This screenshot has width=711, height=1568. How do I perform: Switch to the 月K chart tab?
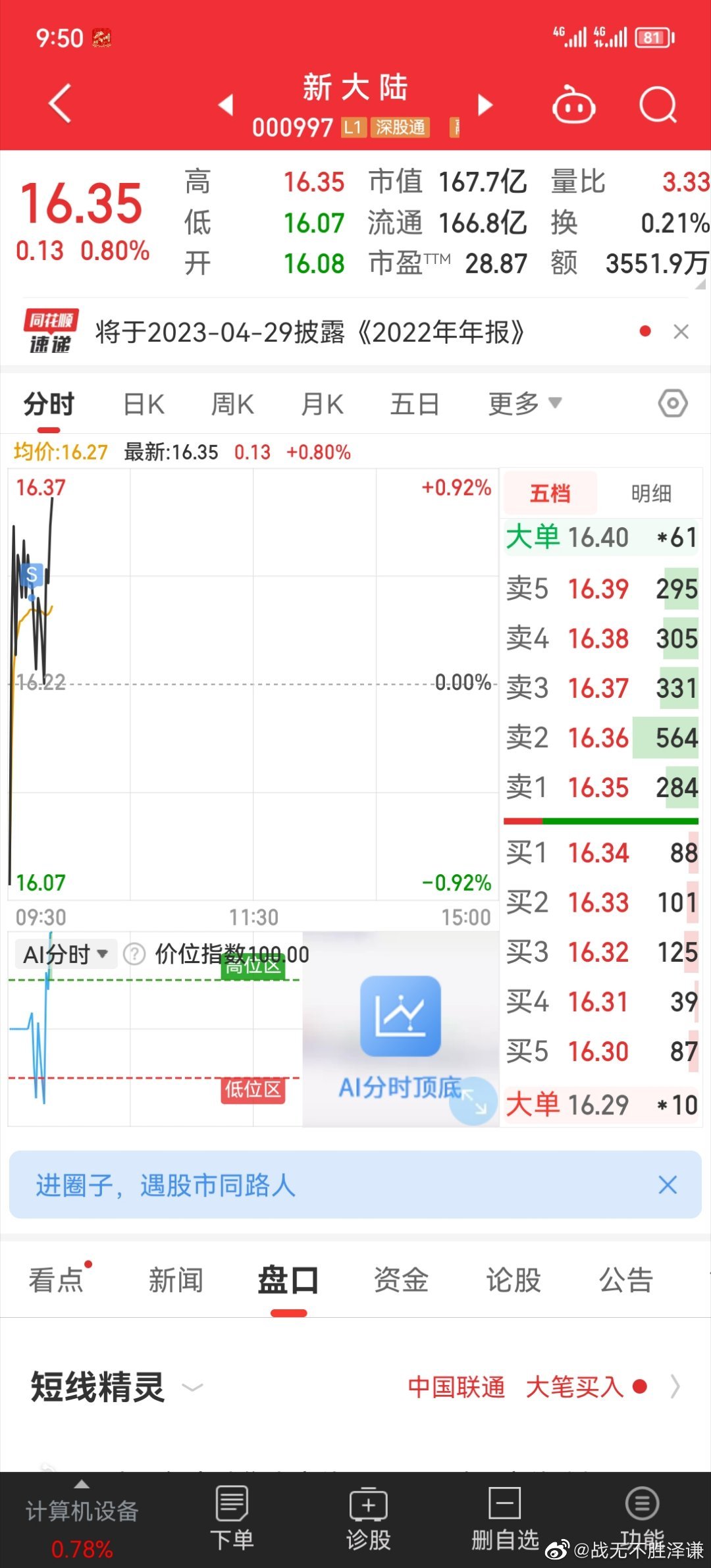(322, 404)
